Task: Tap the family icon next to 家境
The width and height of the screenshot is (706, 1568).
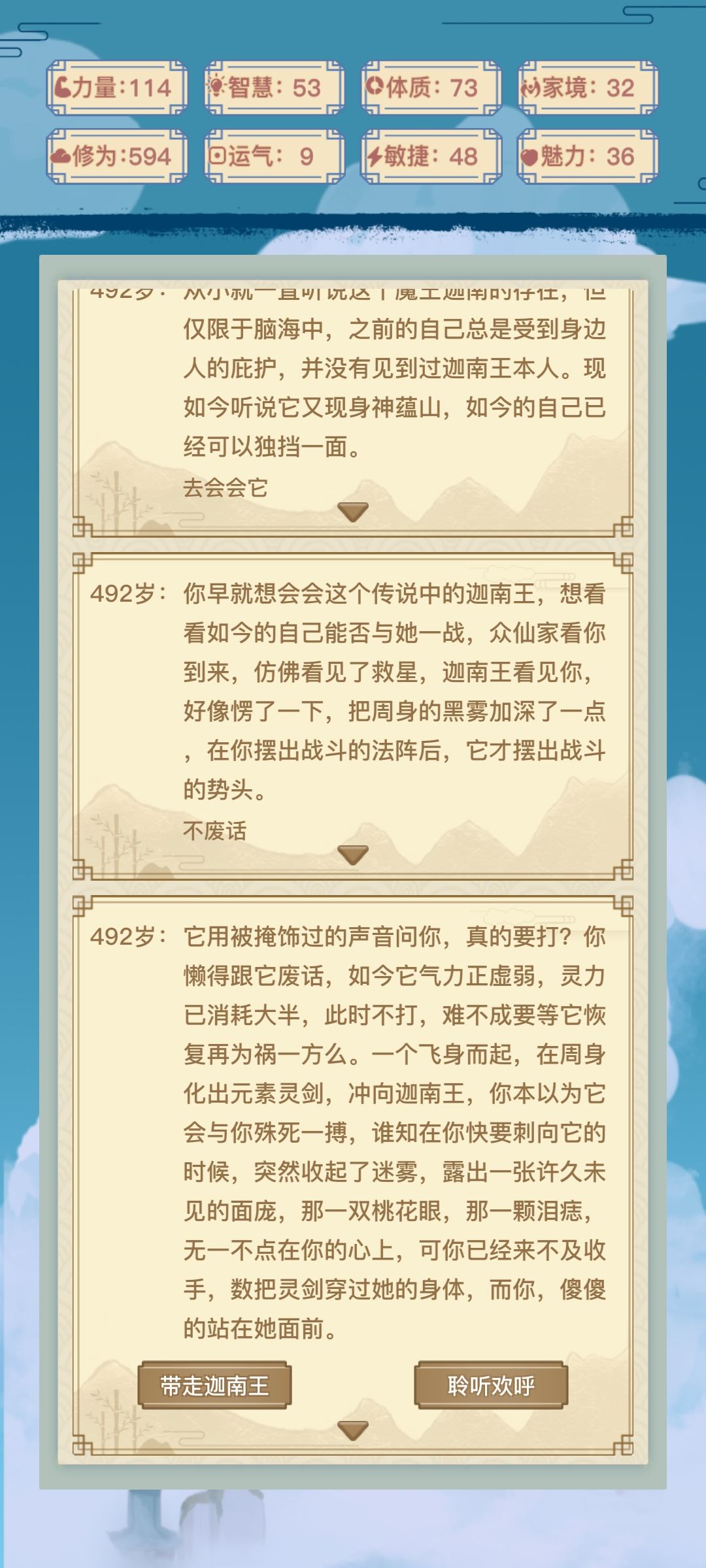Action: pyautogui.click(x=529, y=86)
